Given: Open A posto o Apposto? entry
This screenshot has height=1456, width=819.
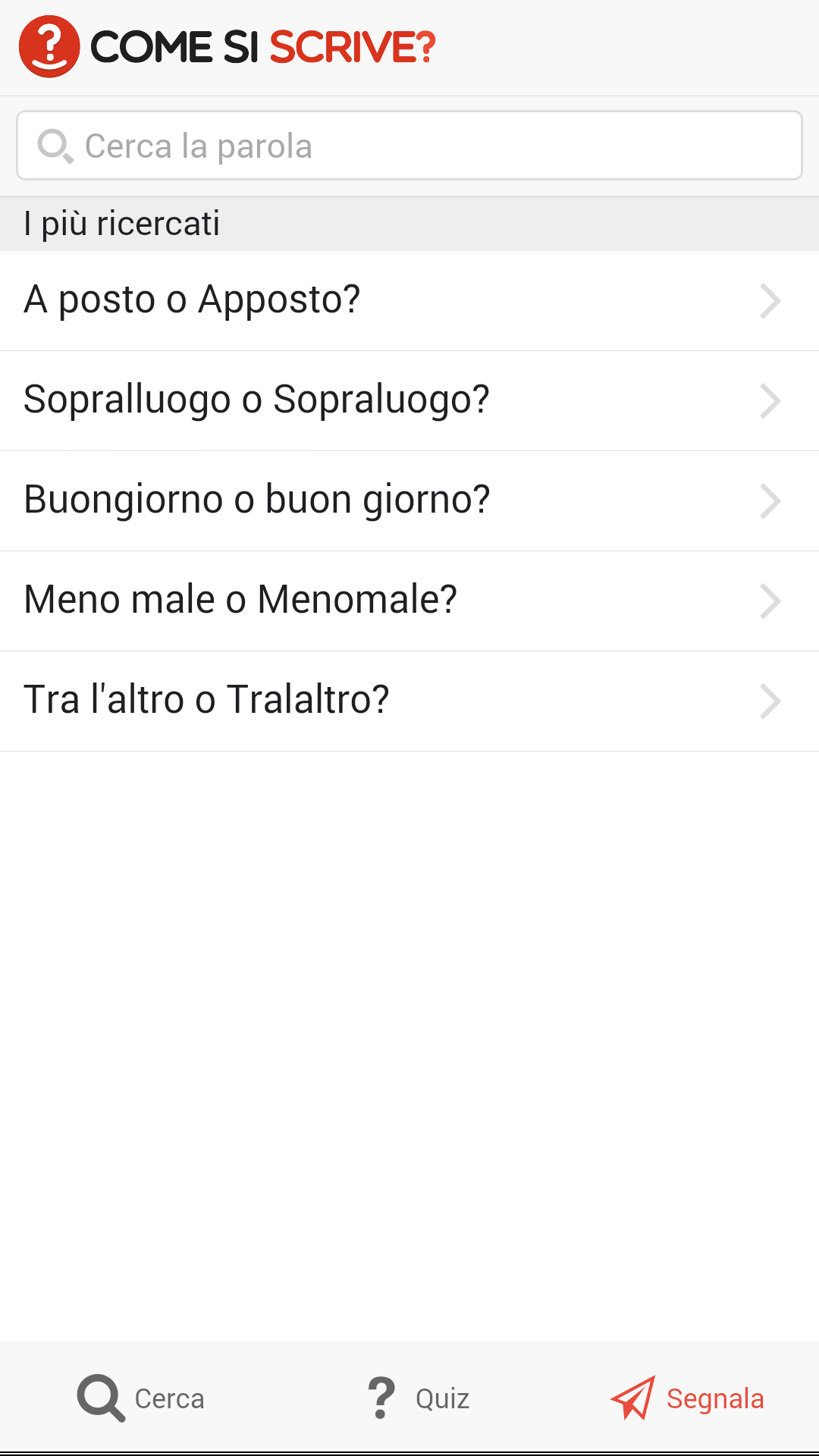Looking at the screenshot, I should coord(409,300).
